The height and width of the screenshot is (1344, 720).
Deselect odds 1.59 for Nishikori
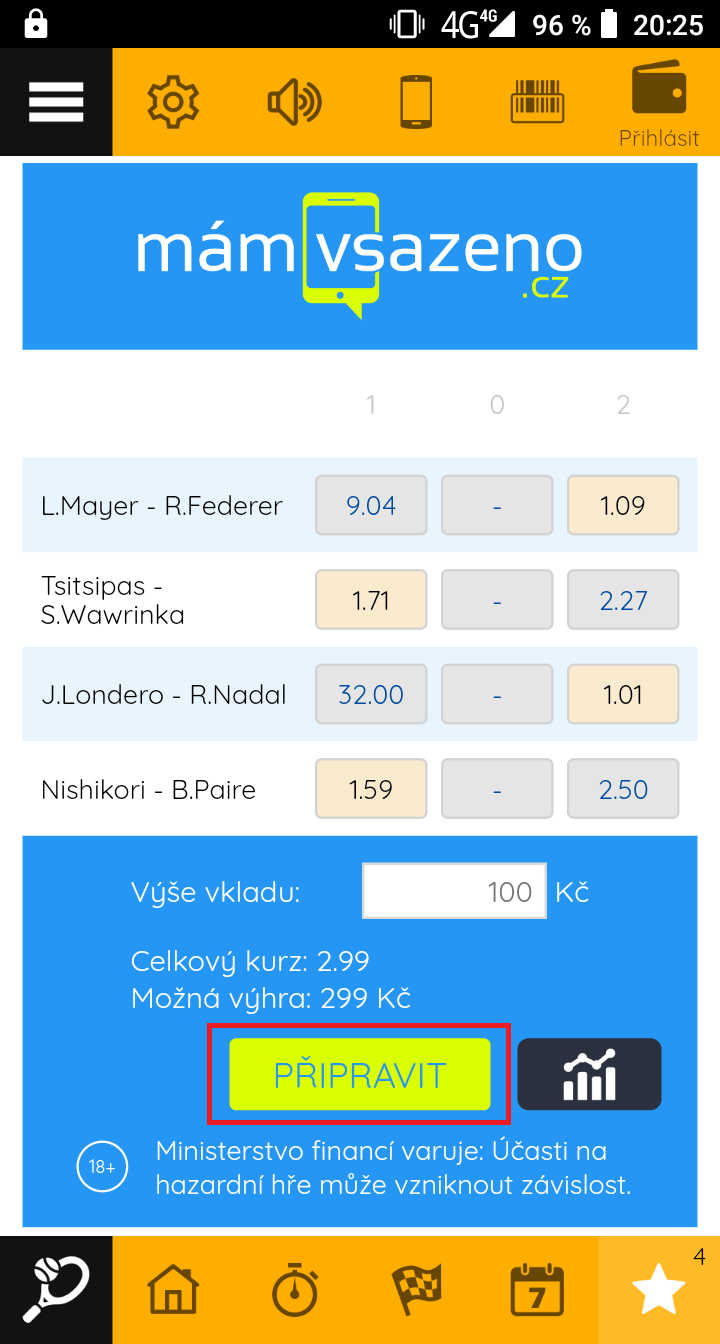[371, 789]
